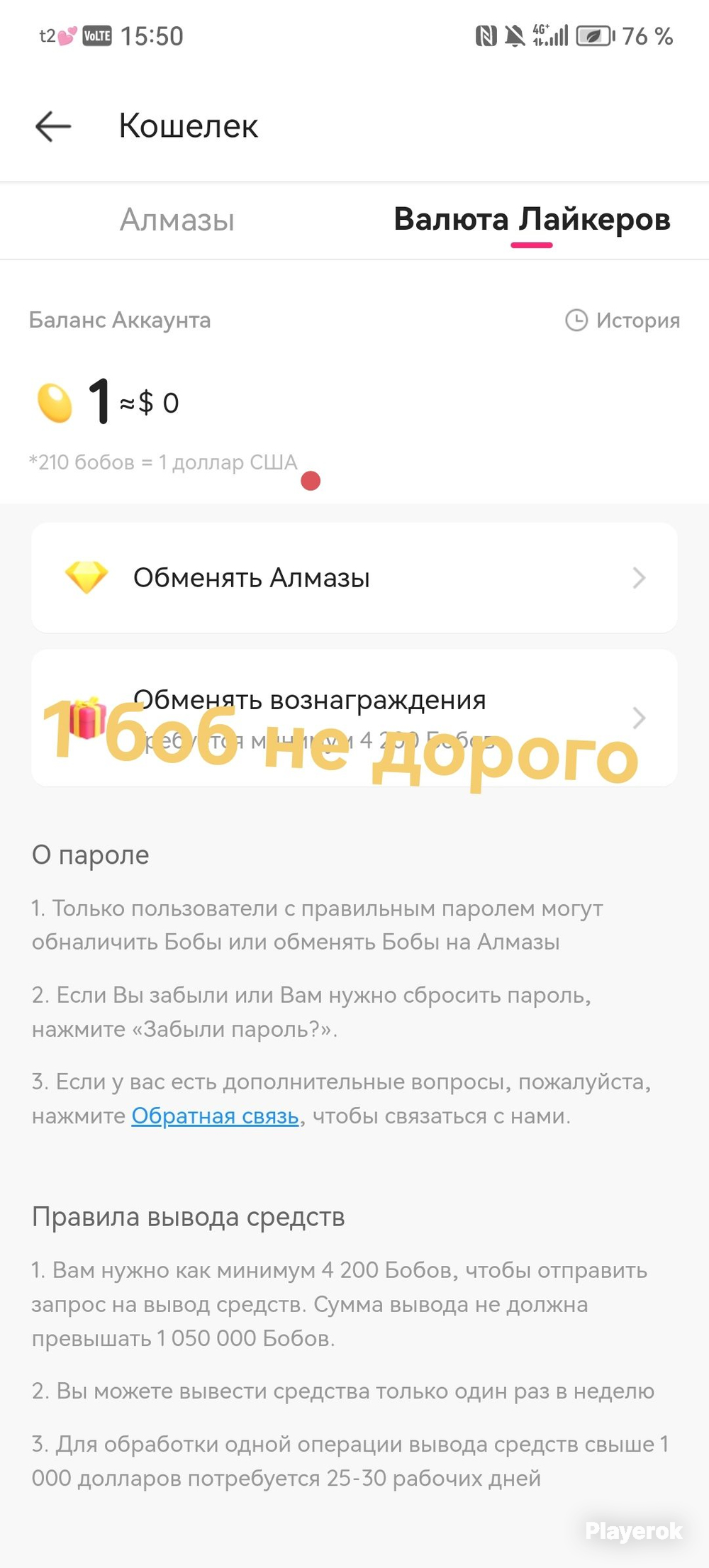Switch to the Алмазы tab
Screen dimensions: 709x1568
tap(177, 220)
